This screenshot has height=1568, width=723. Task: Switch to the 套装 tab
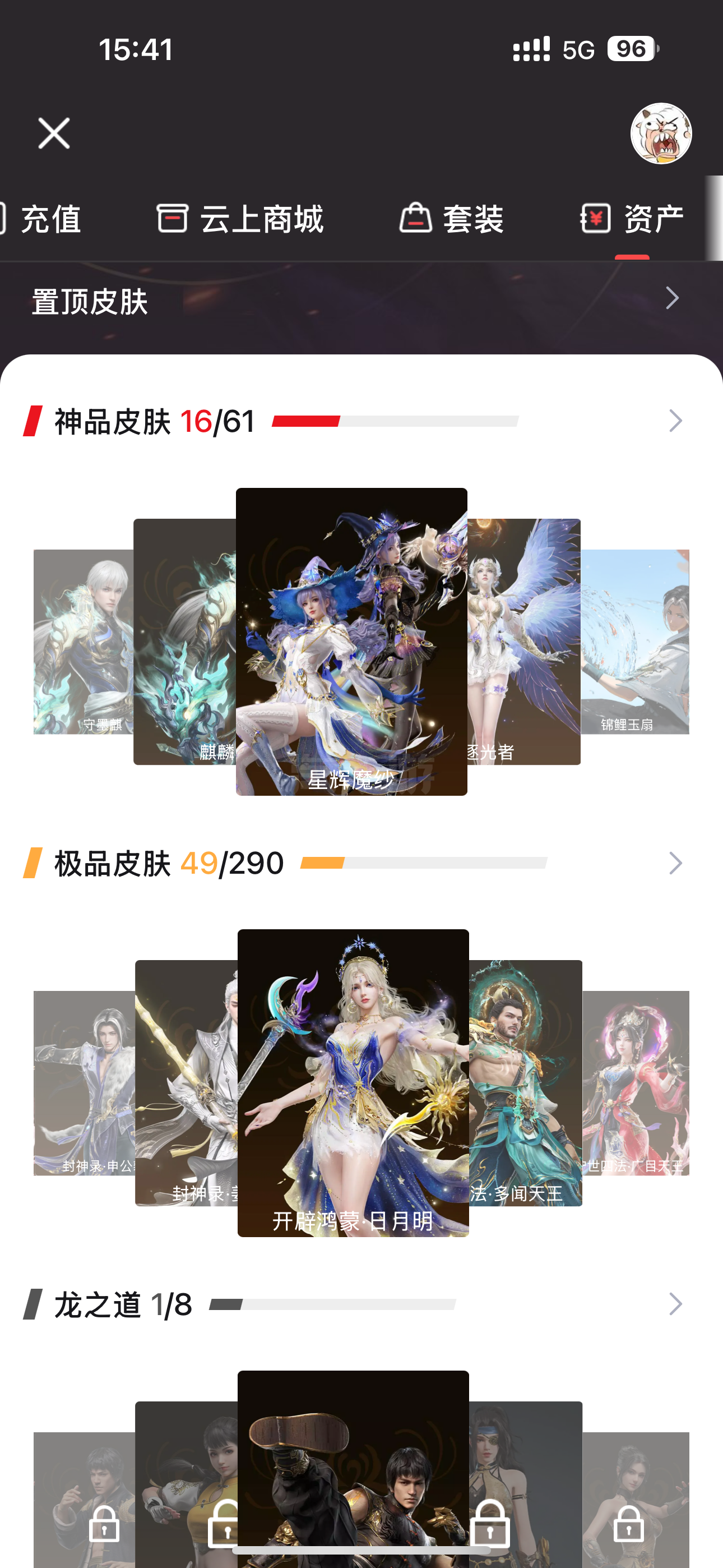[452, 219]
